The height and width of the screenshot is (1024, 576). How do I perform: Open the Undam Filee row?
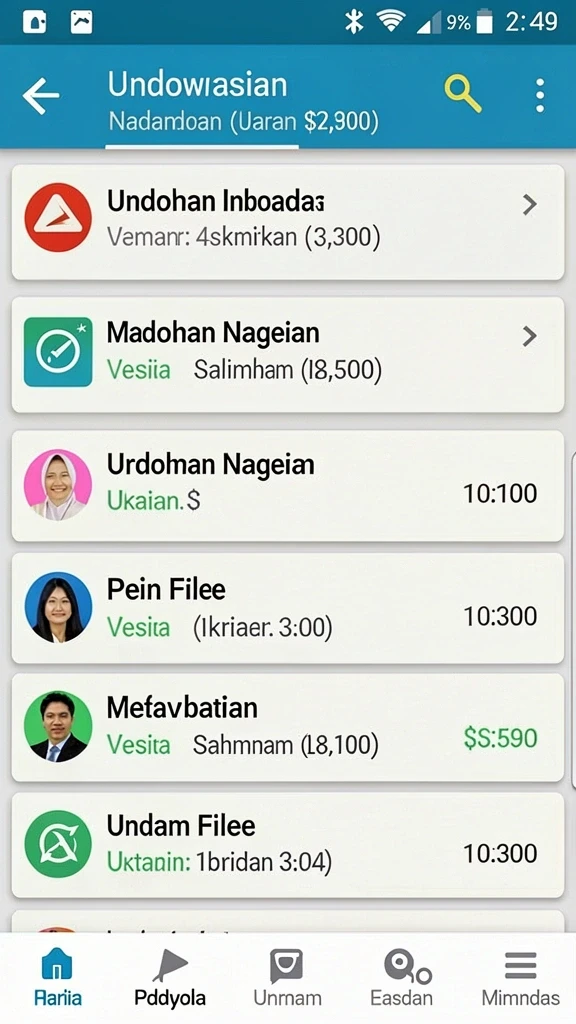[x=288, y=844]
